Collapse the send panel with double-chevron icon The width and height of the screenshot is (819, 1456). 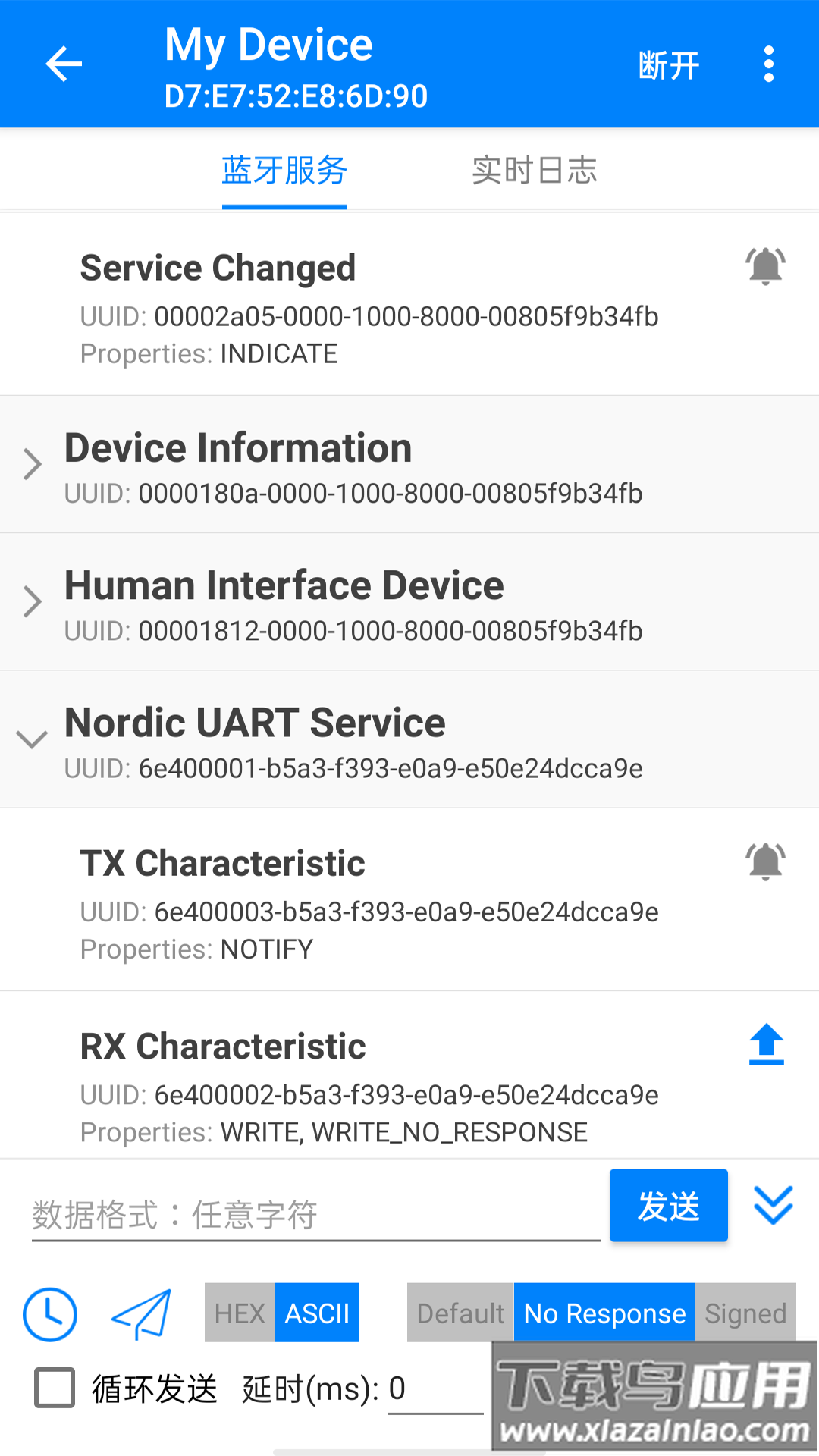(x=772, y=1206)
